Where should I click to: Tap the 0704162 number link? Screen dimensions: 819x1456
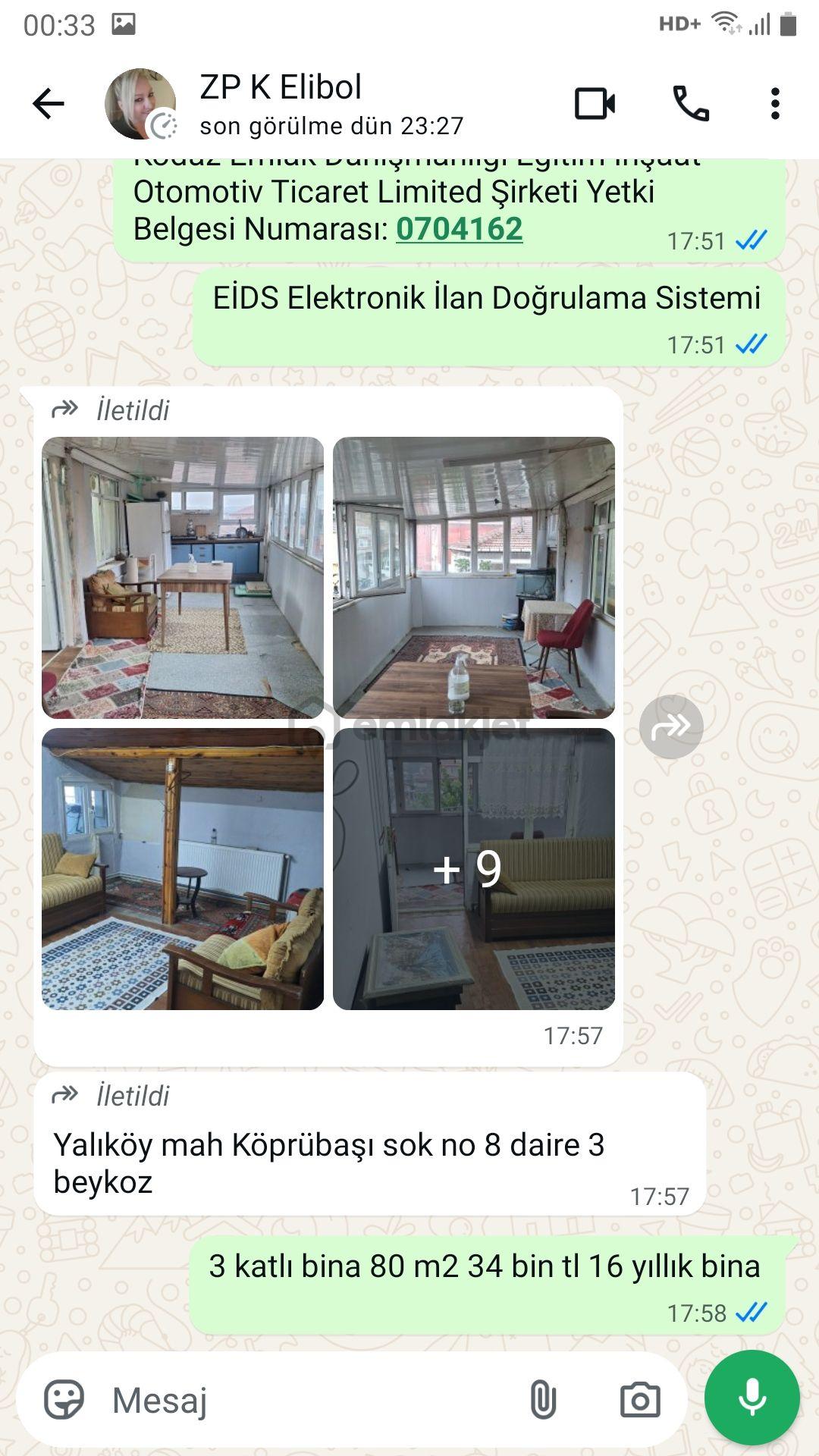[x=460, y=229]
